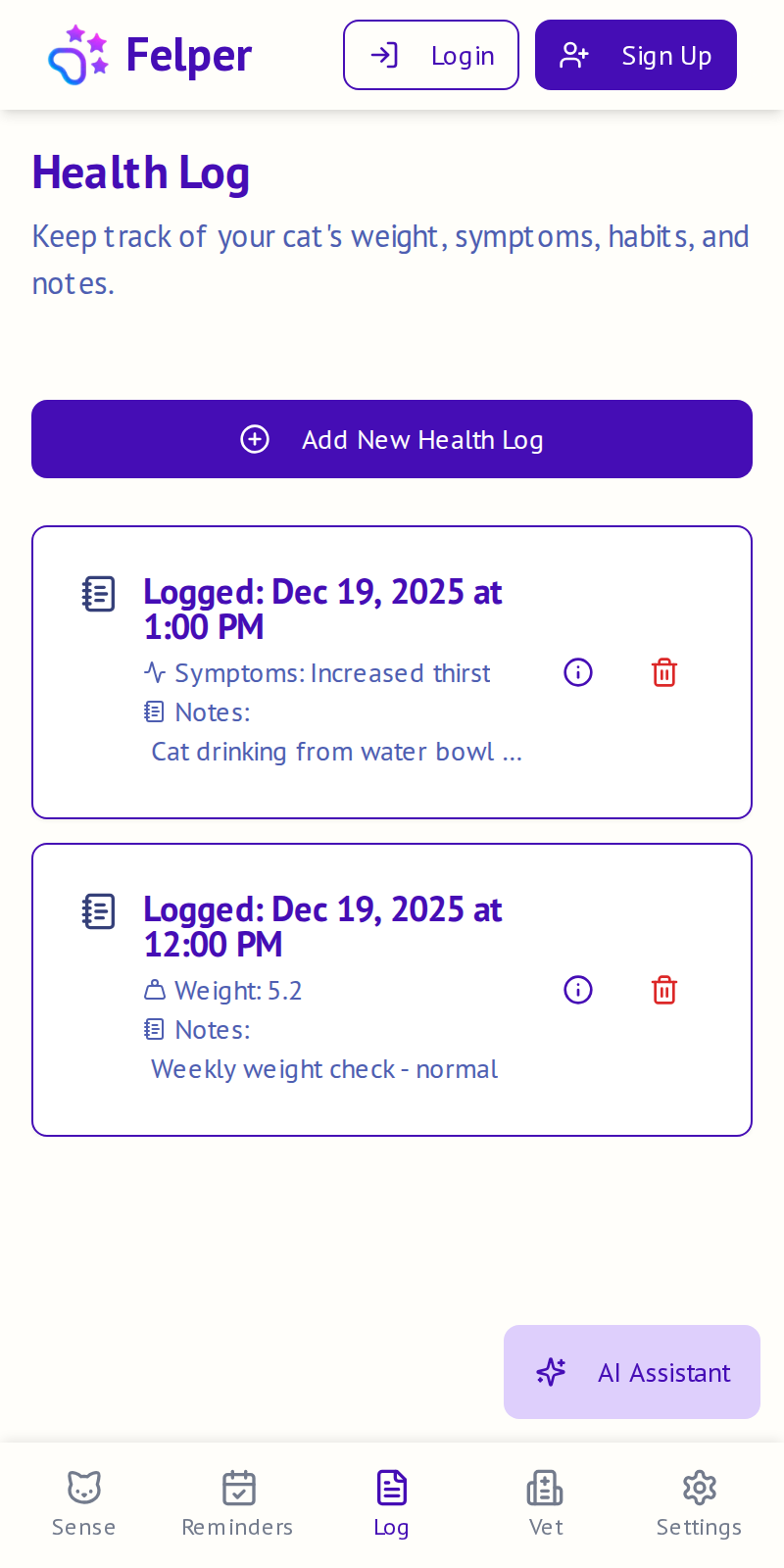The height and width of the screenshot is (1568, 784).
Task: Click the notes icon on the thirst entry
Action: tap(155, 710)
